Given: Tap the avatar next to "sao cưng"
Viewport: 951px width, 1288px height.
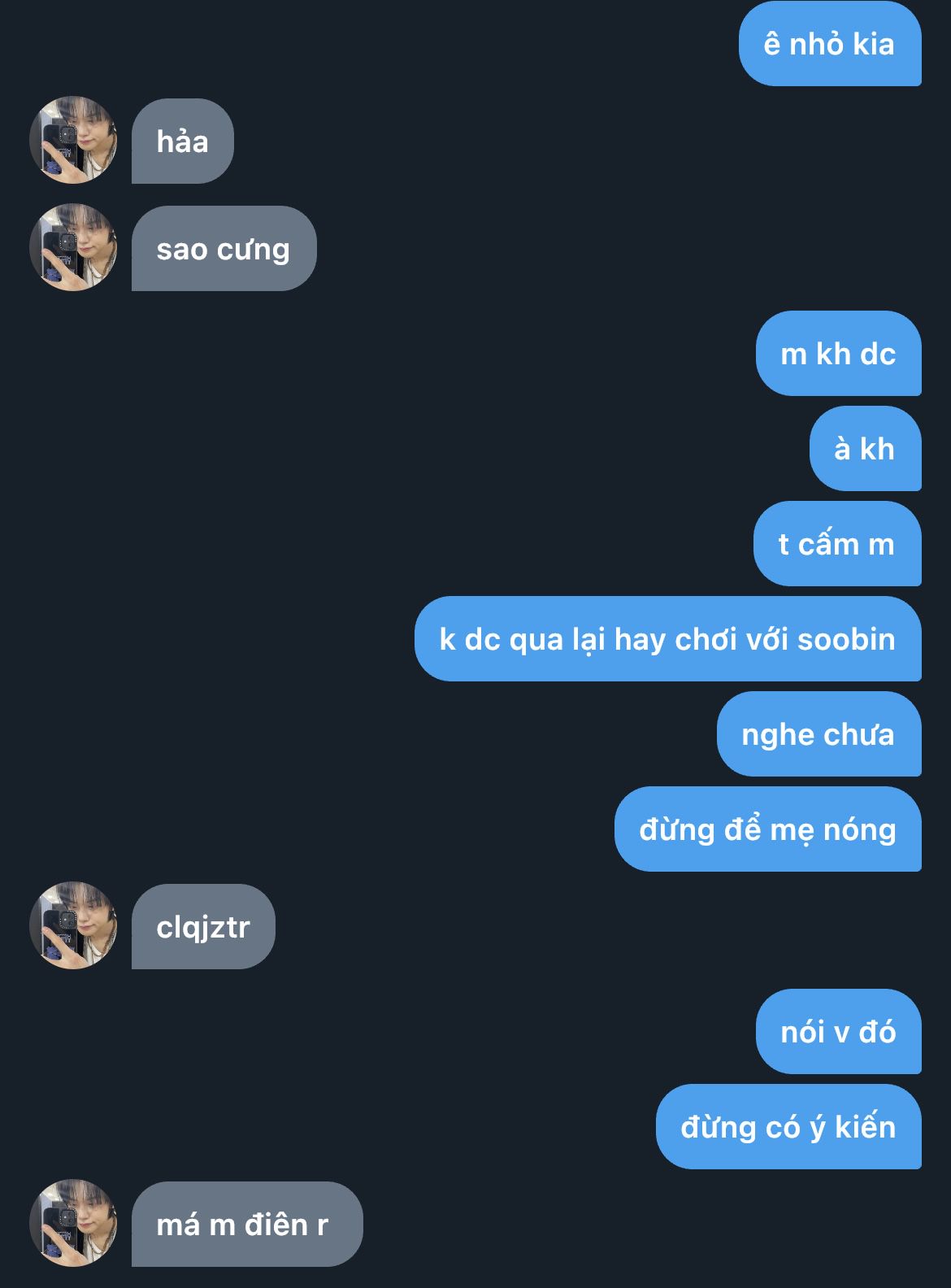Looking at the screenshot, I should click(73, 247).
